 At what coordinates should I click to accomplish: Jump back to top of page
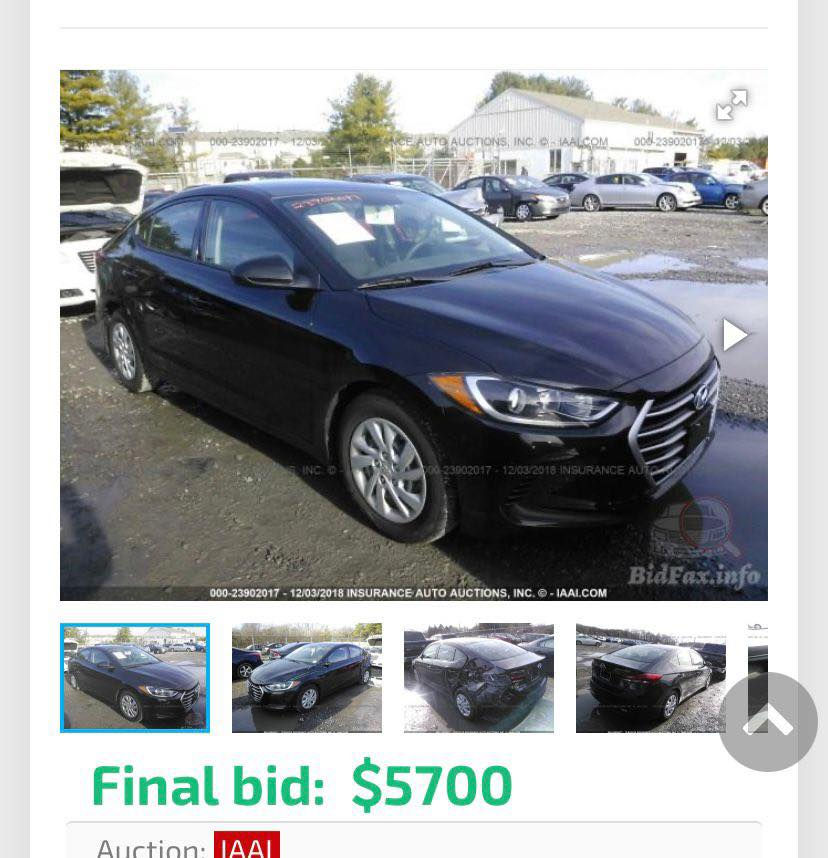click(768, 722)
